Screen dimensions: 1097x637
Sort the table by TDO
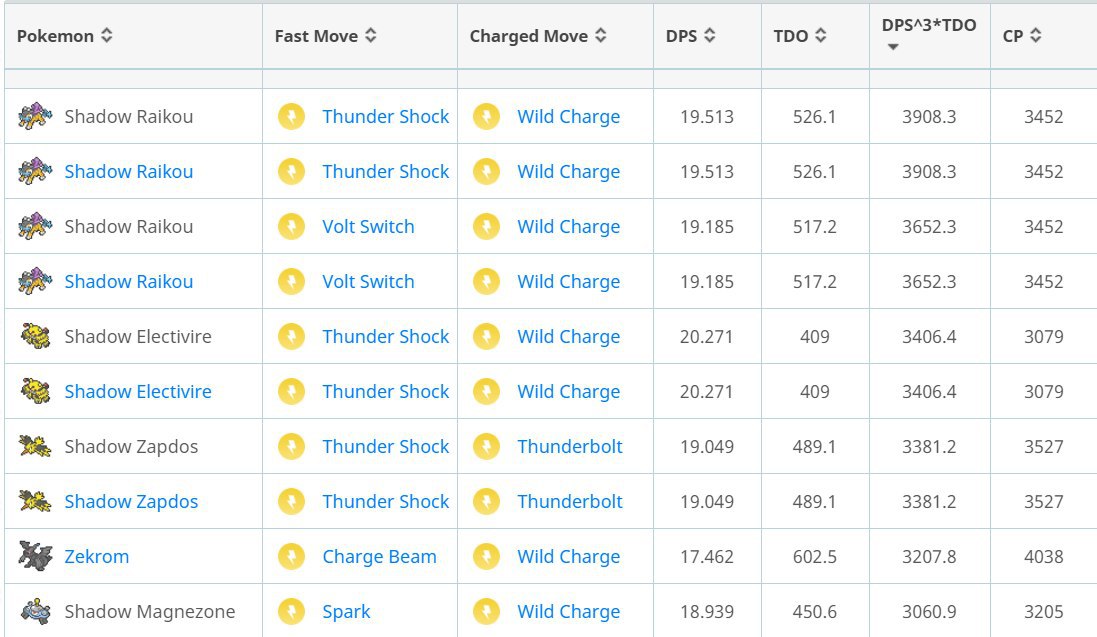[x=800, y=36]
